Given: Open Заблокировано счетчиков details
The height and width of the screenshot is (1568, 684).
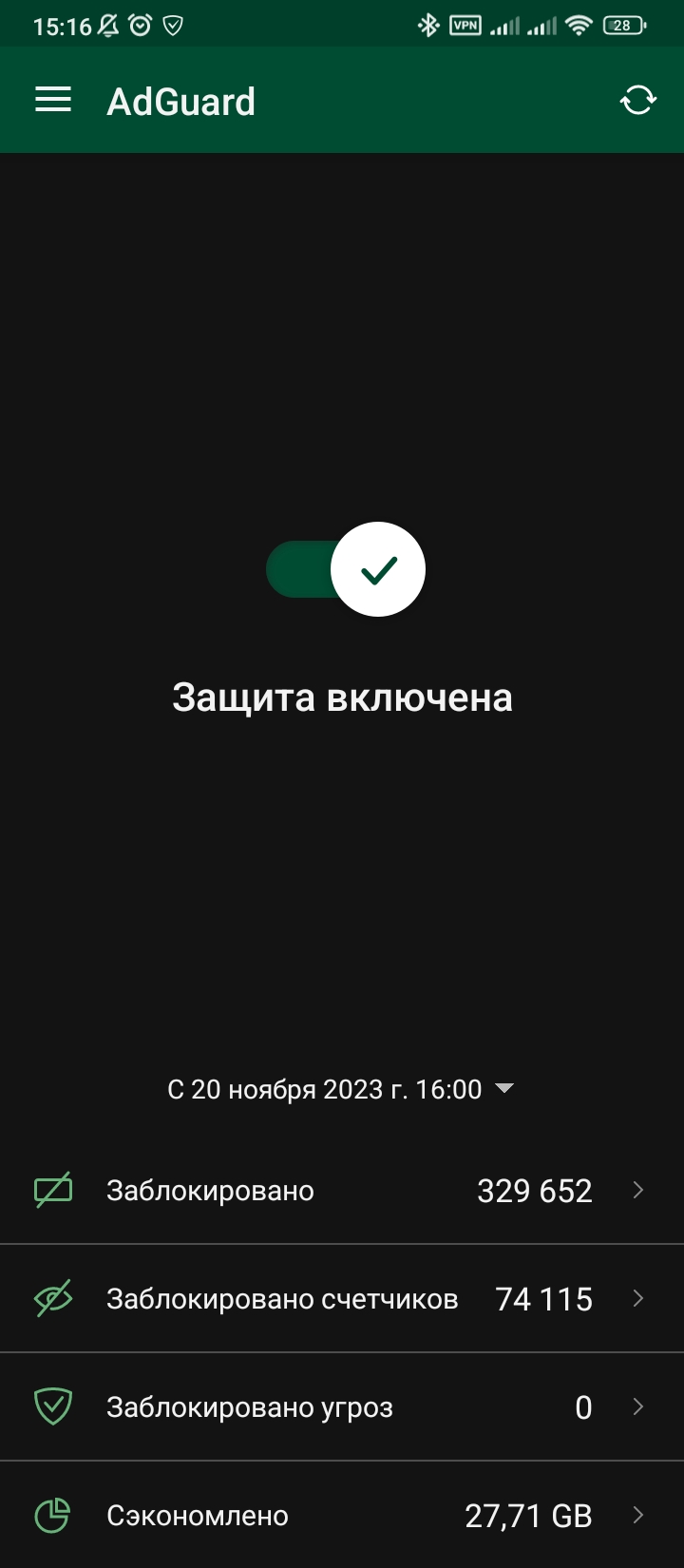Looking at the screenshot, I should point(342,1298).
